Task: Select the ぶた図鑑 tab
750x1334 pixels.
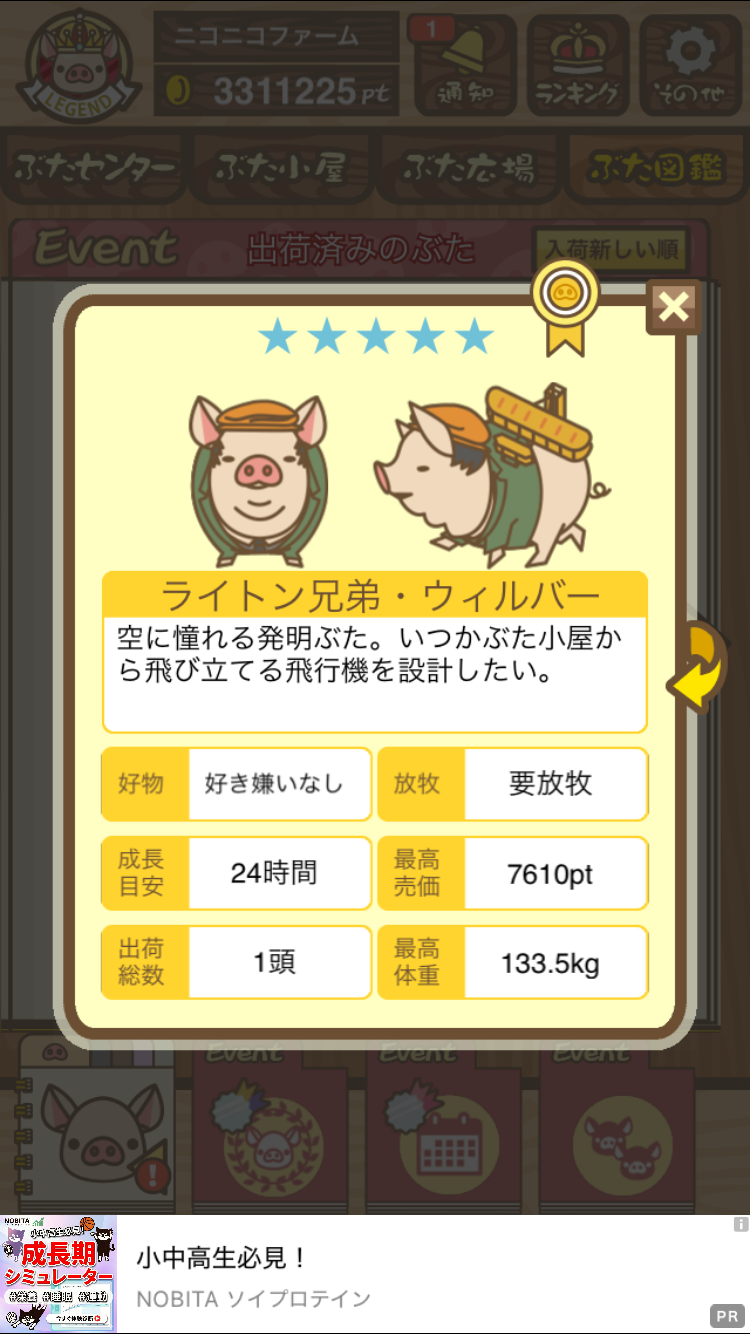Action: pyautogui.click(x=655, y=169)
